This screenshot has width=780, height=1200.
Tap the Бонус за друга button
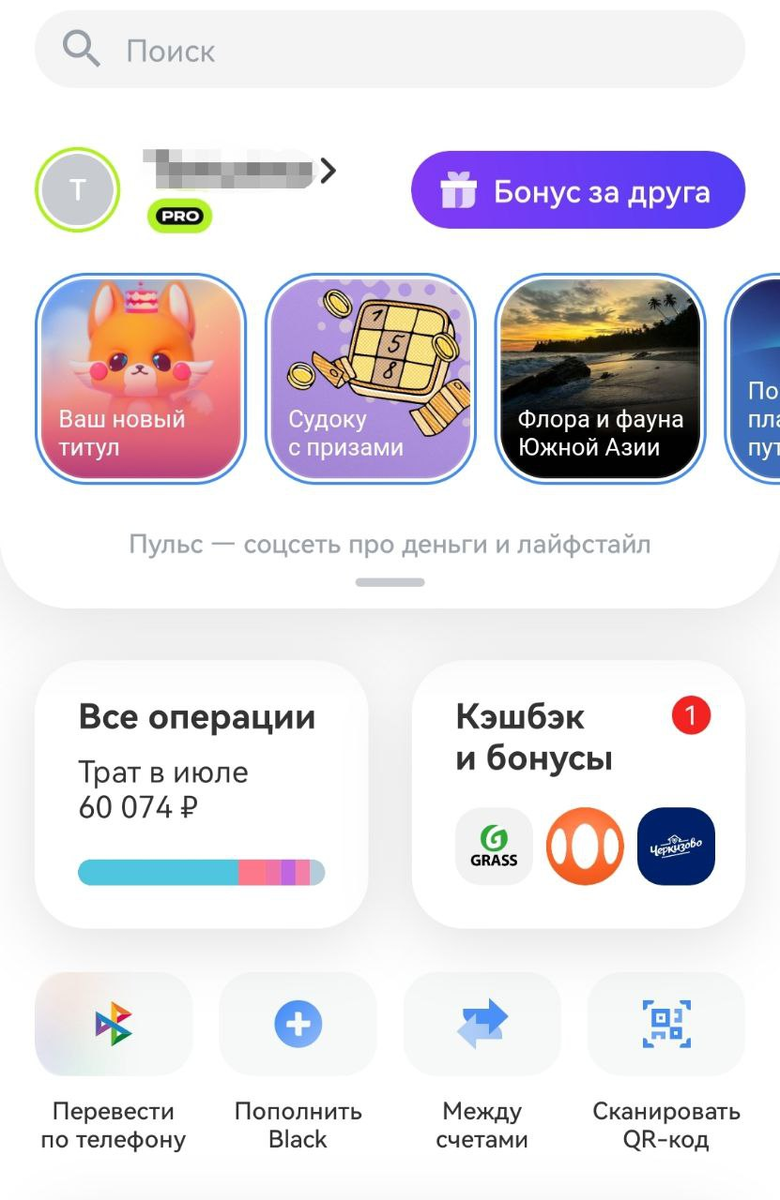pyautogui.click(x=578, y=190)
